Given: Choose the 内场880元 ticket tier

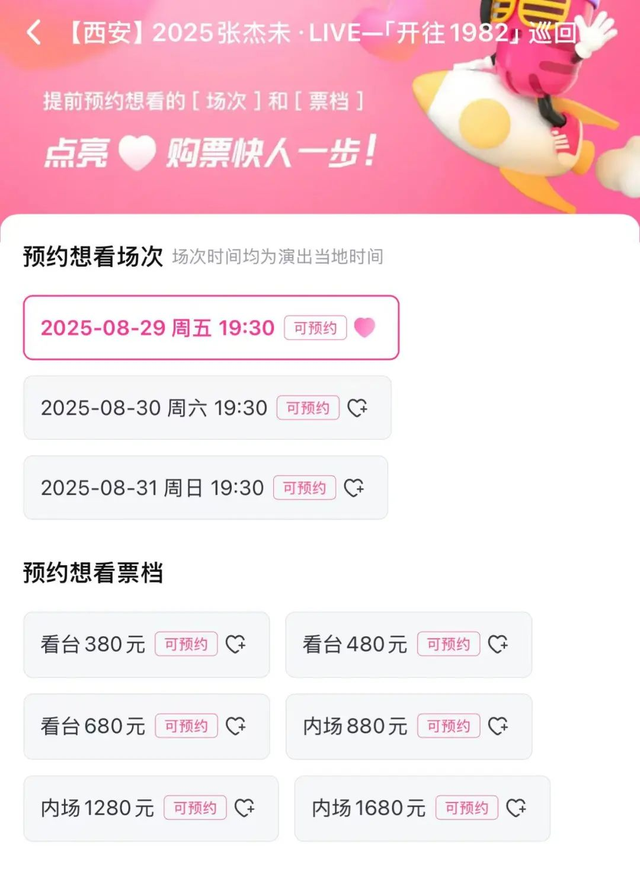Looking at the screenshot, I should (408, 727).
